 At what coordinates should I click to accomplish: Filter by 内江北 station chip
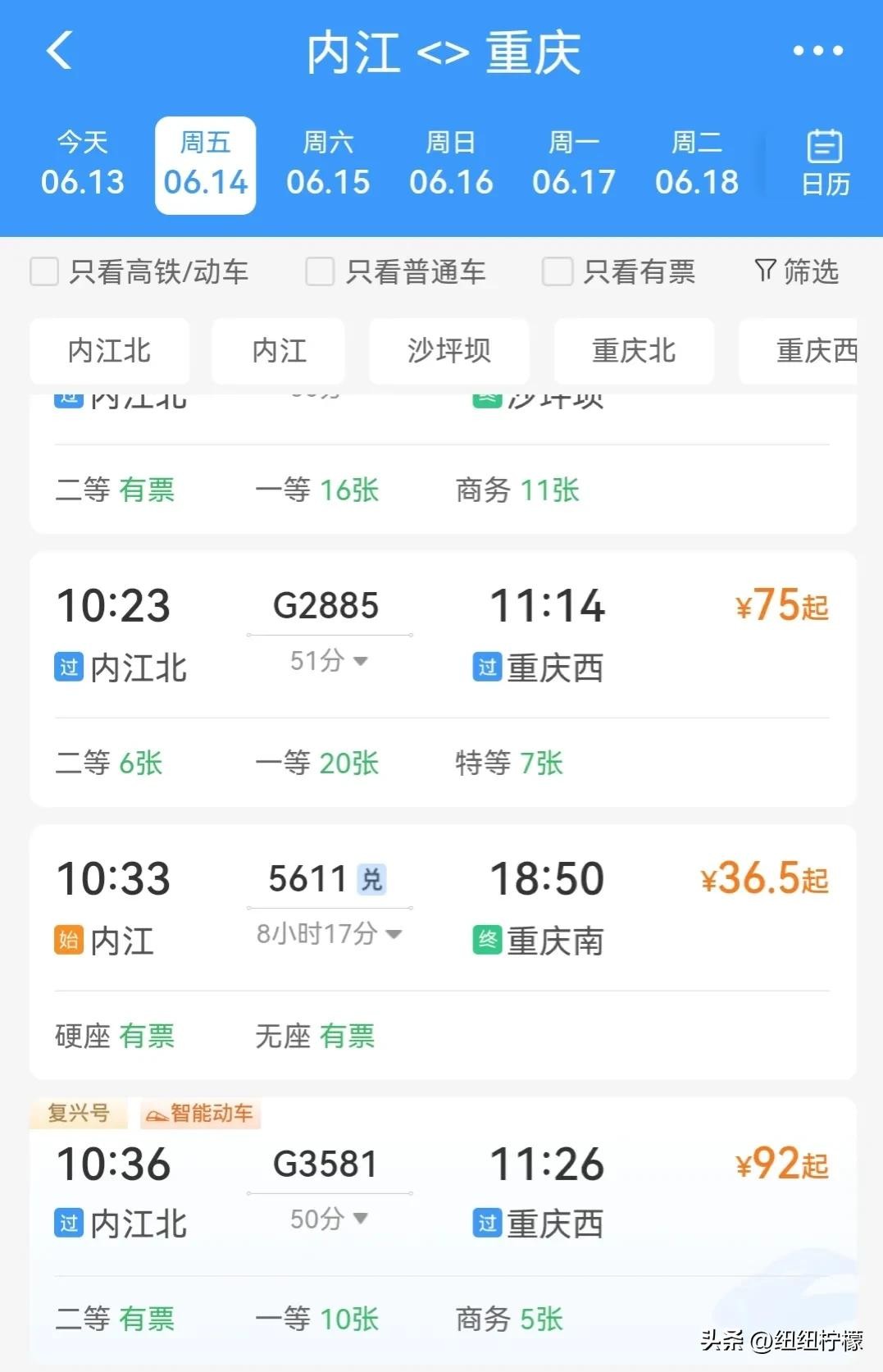tap(110, 351)
